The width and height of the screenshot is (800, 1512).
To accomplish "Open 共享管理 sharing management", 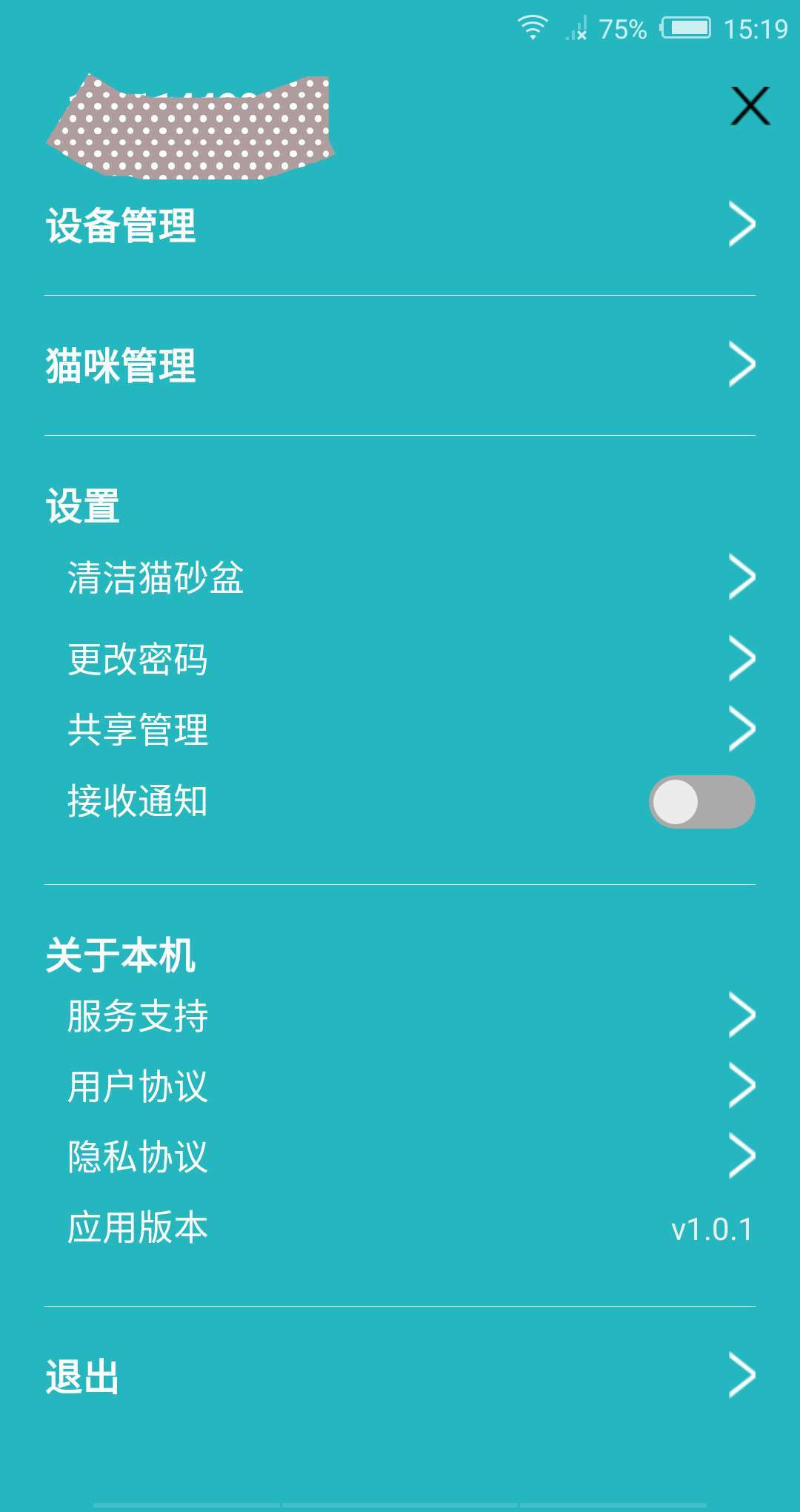I will (x=137, y=730).
